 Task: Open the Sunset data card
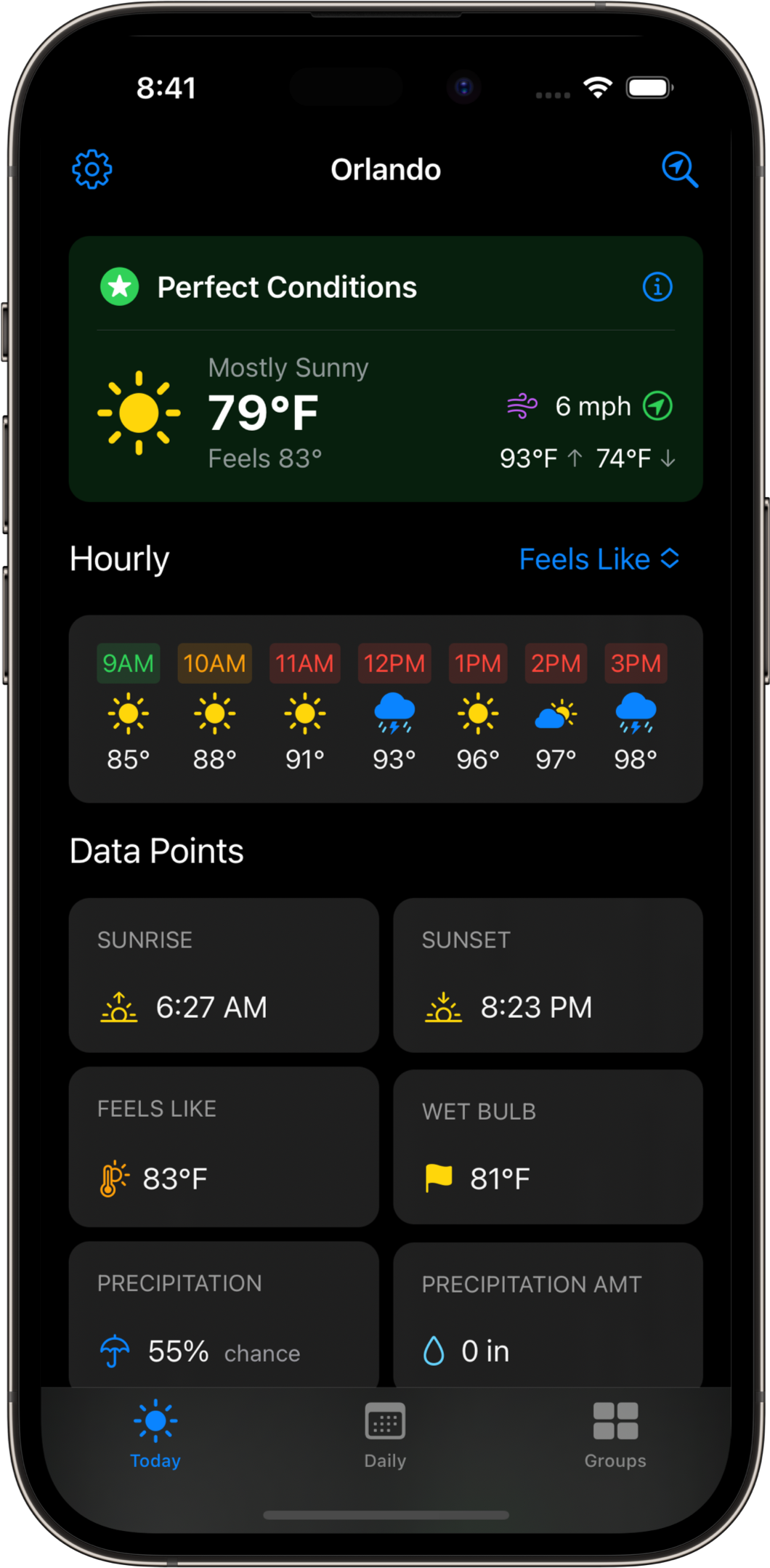pyautogui.click(x=548, y=975)
